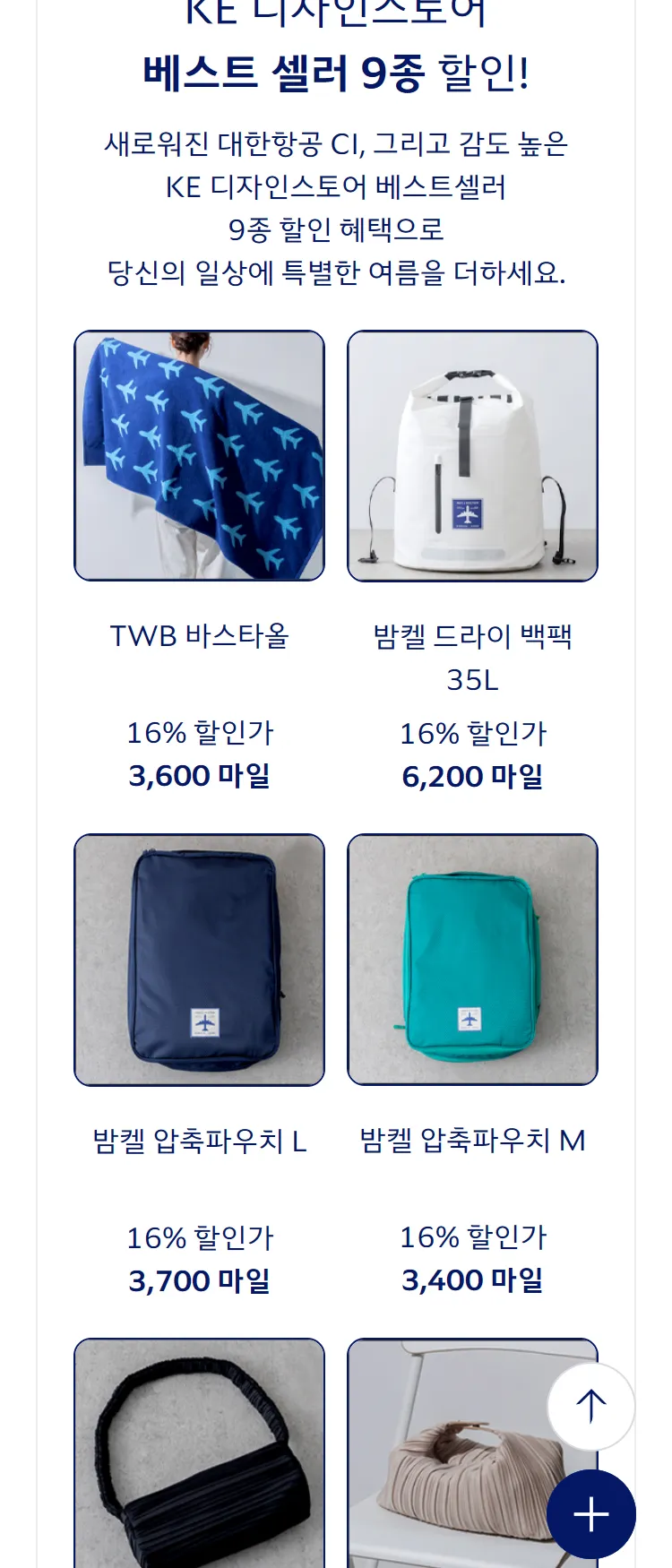Image resolution: width=672 pixels, height=1568 pixels.
Task: Select the 밤켈 압축파우치 M product tile
Action: [x=472, y=960]
